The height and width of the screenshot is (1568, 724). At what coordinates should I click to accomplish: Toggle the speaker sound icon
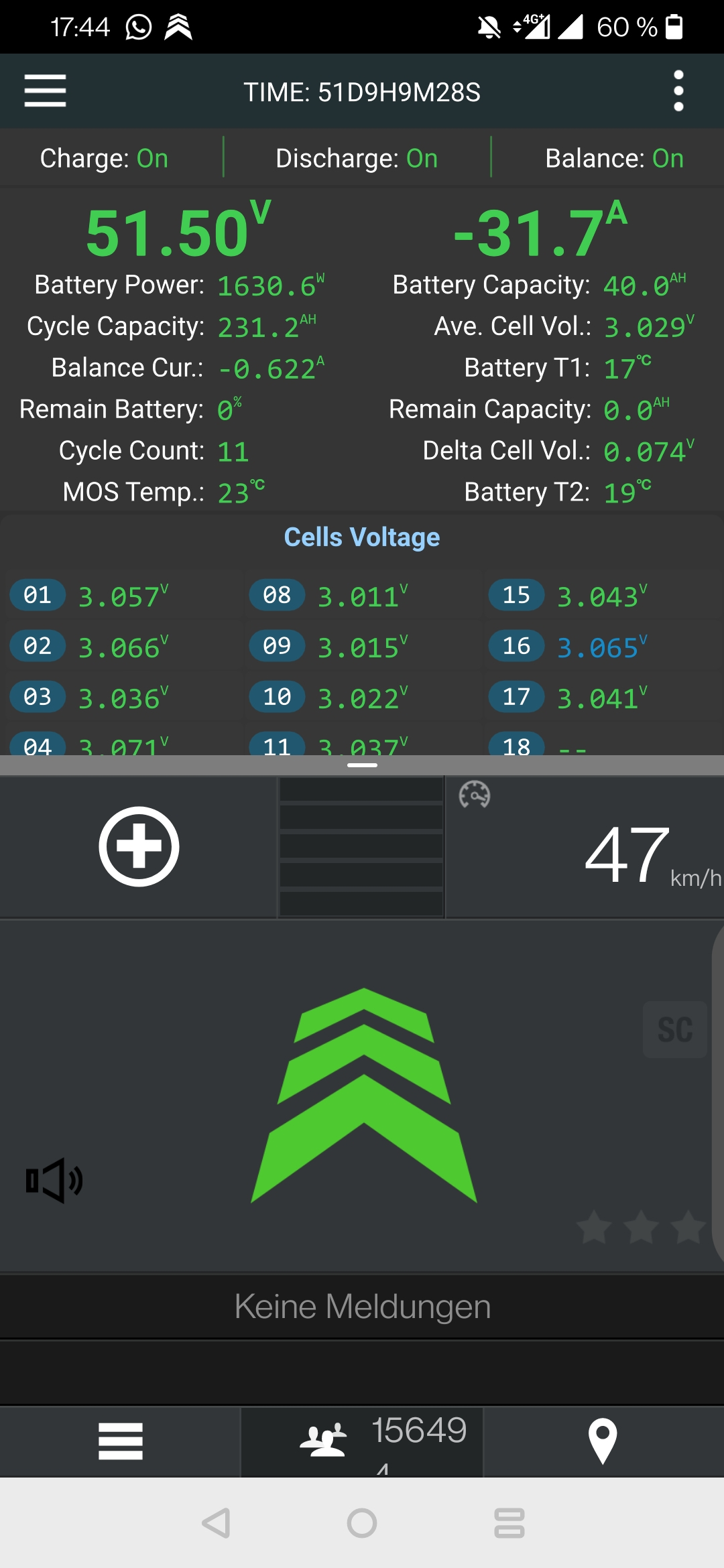tap(54, 1180)
